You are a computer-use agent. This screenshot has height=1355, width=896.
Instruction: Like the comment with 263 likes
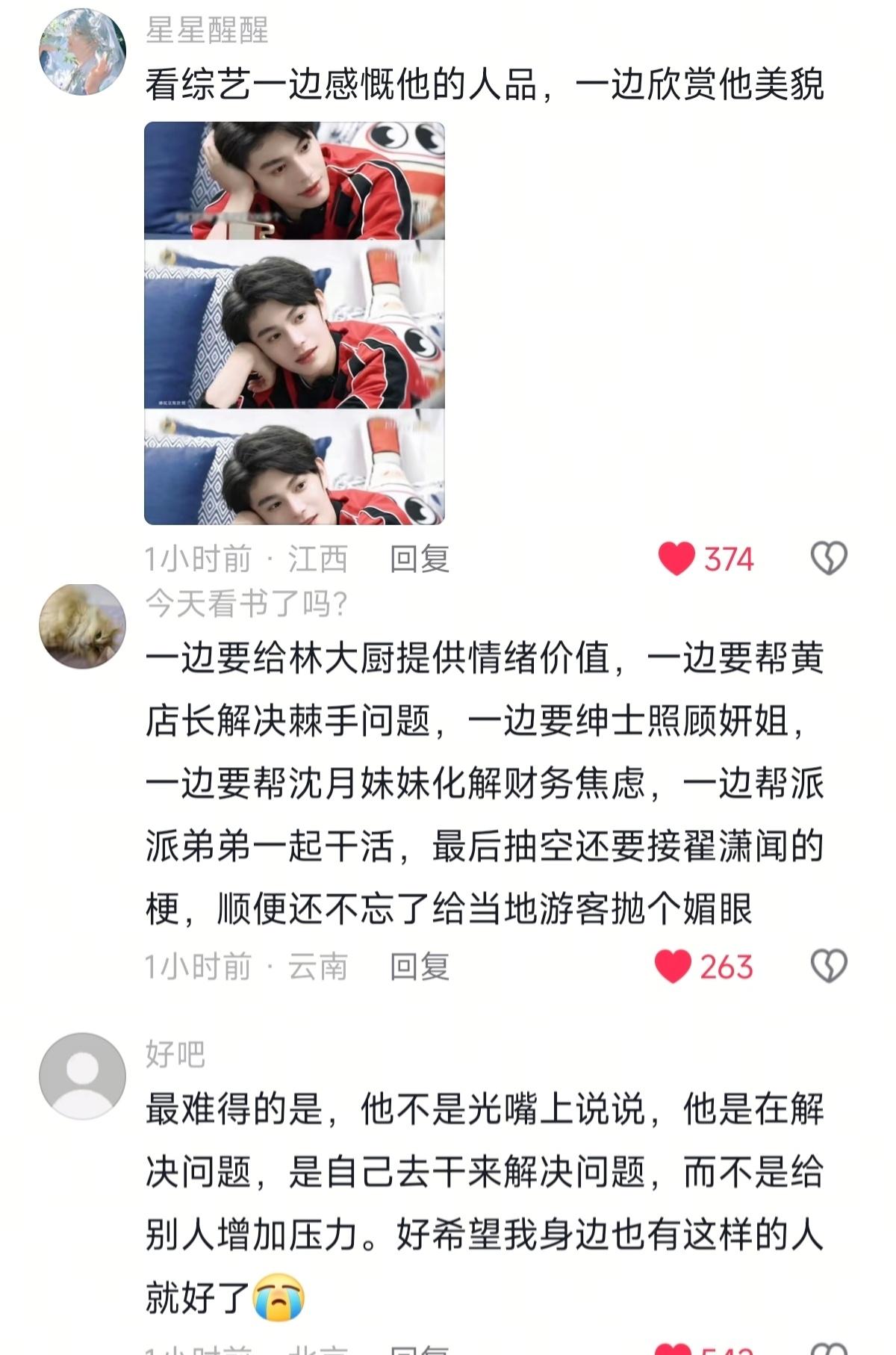pos(673,967)
